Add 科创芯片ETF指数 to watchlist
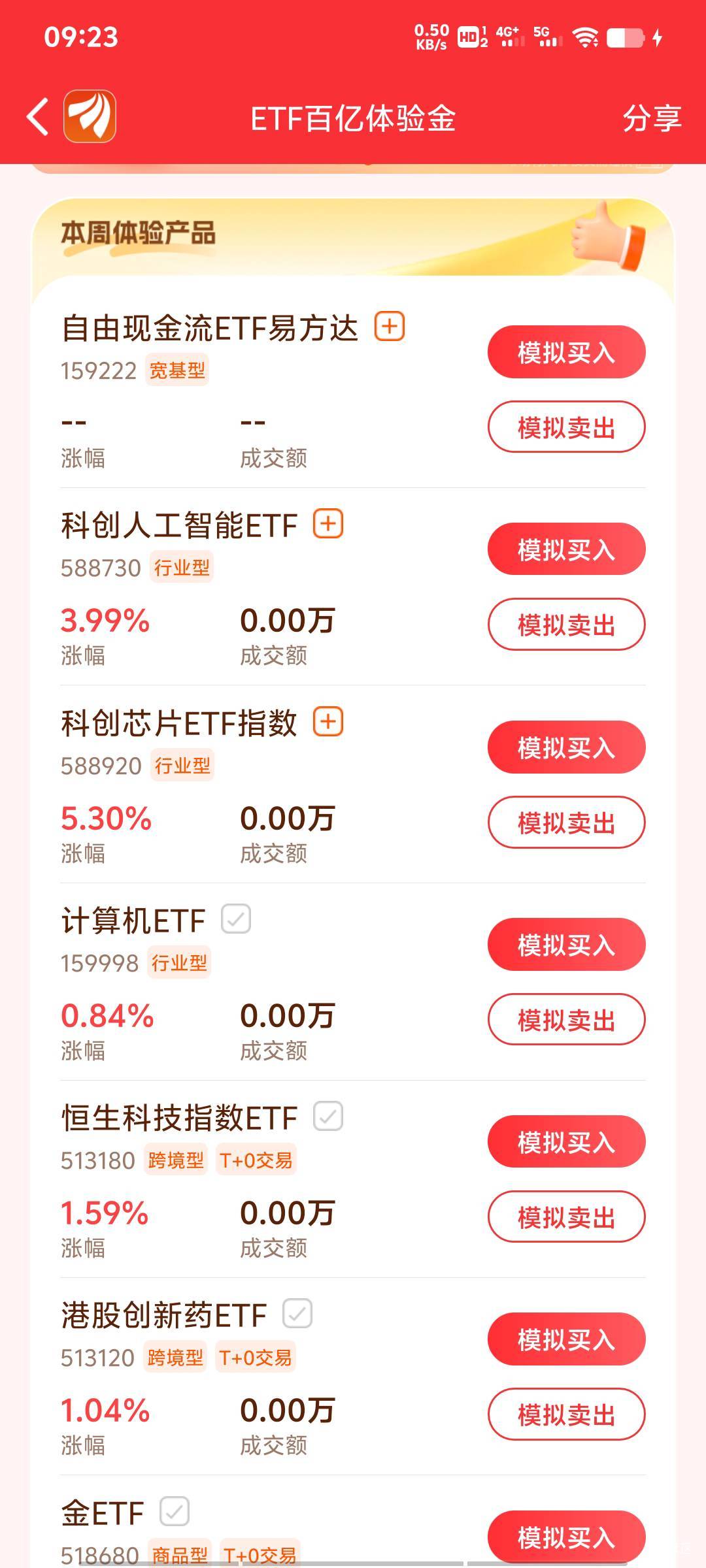Image resolution: width=706 pixels, height=1568 pixels. (328, 722)
